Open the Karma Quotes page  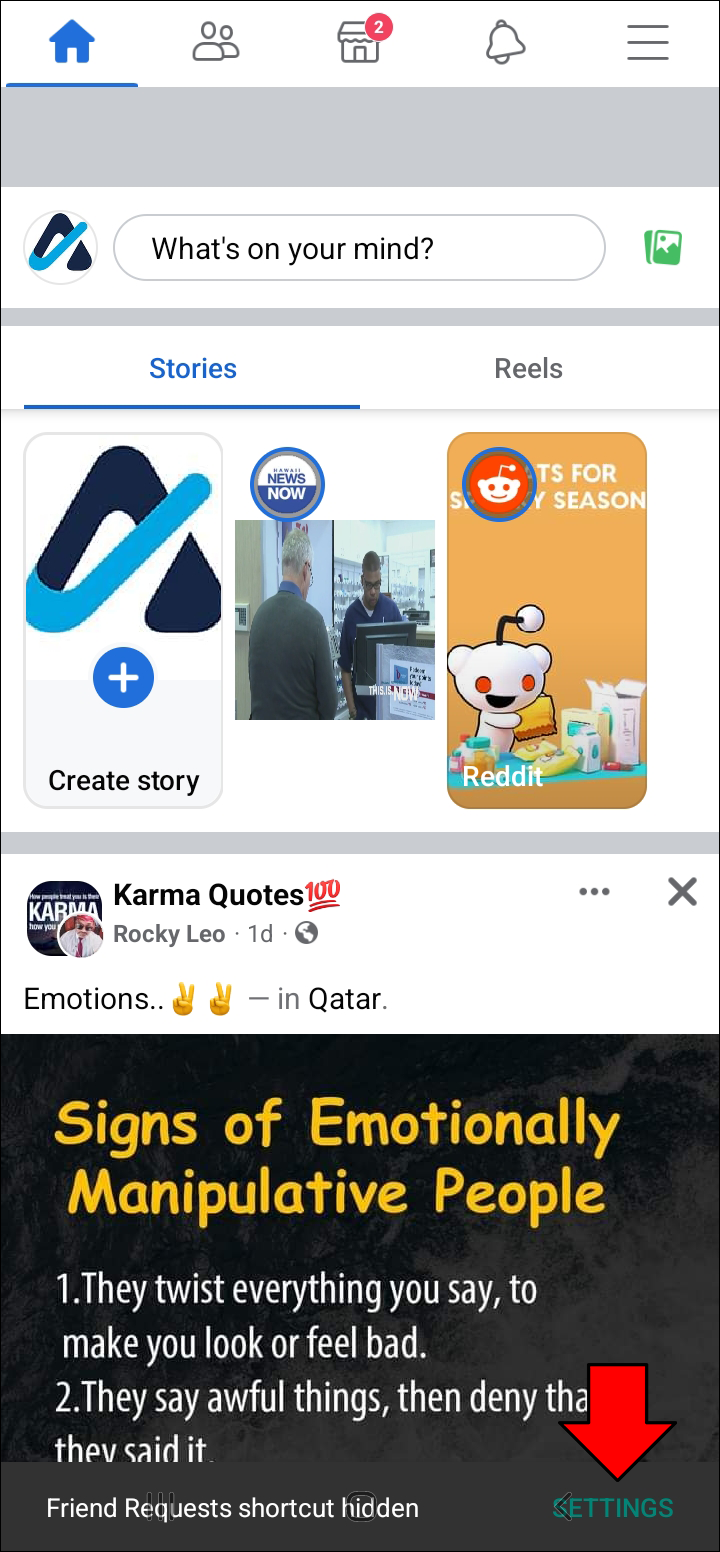pyautogui.click(x=208, y=894)
